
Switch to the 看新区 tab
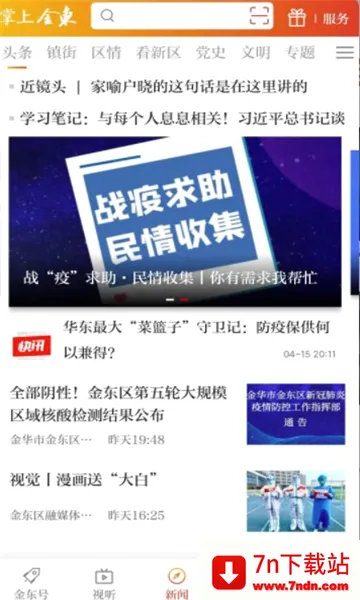click(158, 52)
